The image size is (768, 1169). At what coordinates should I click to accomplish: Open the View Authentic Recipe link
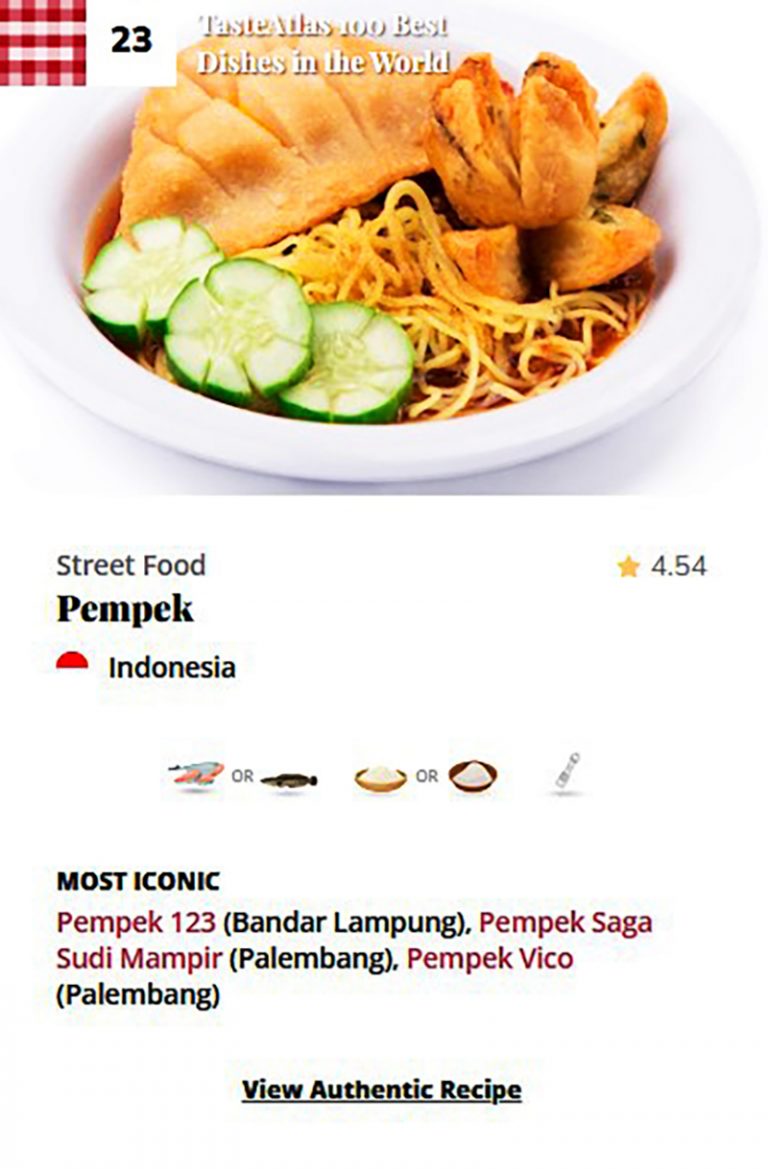[x=381, y=1089]
